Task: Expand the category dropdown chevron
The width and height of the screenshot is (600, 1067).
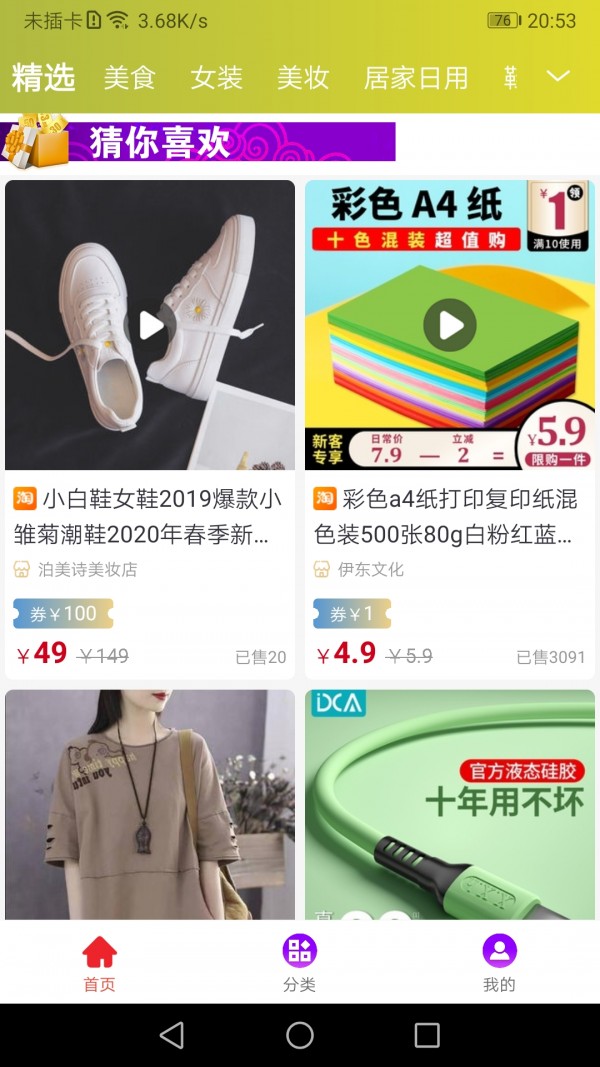Action: click(x=558, y=77)
